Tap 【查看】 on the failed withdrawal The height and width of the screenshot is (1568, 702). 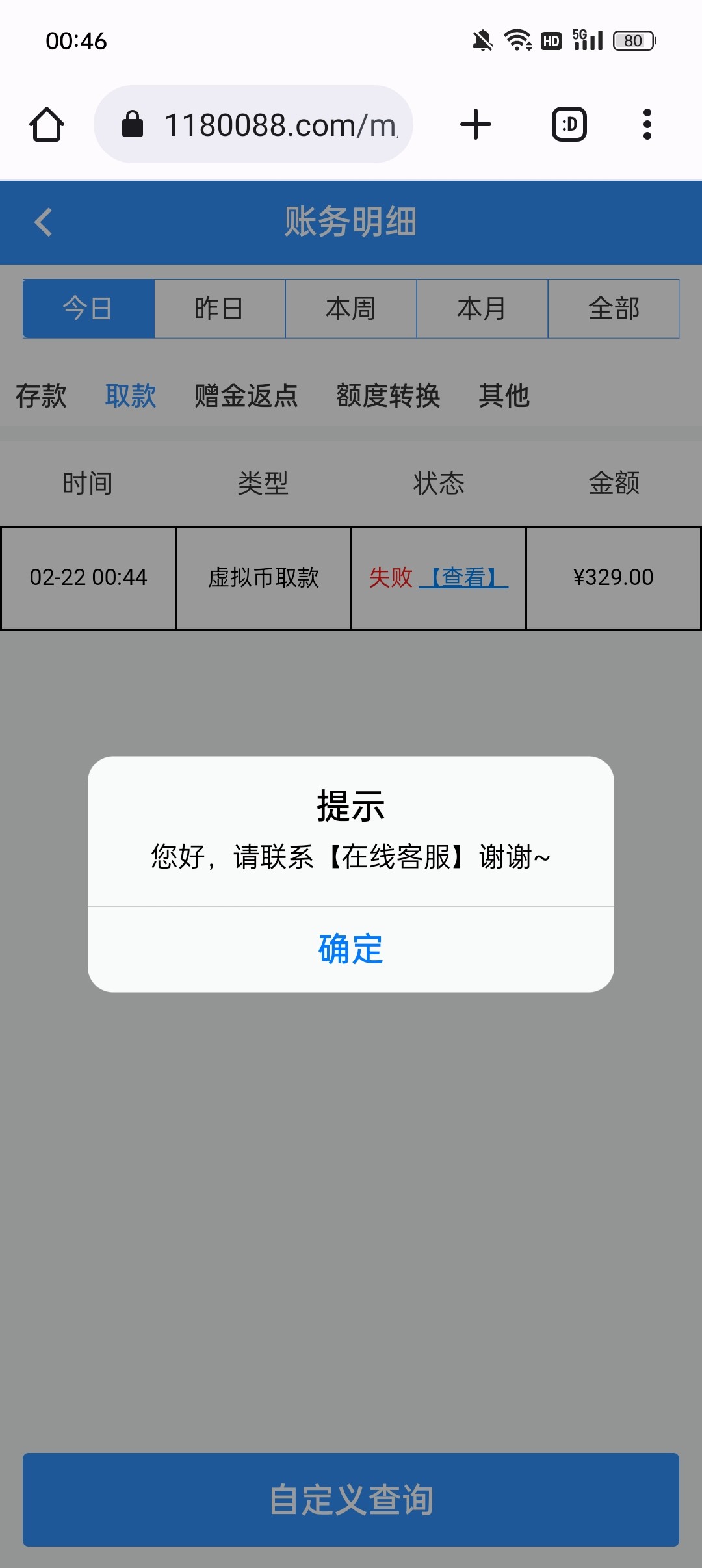(x=463, y=577)
